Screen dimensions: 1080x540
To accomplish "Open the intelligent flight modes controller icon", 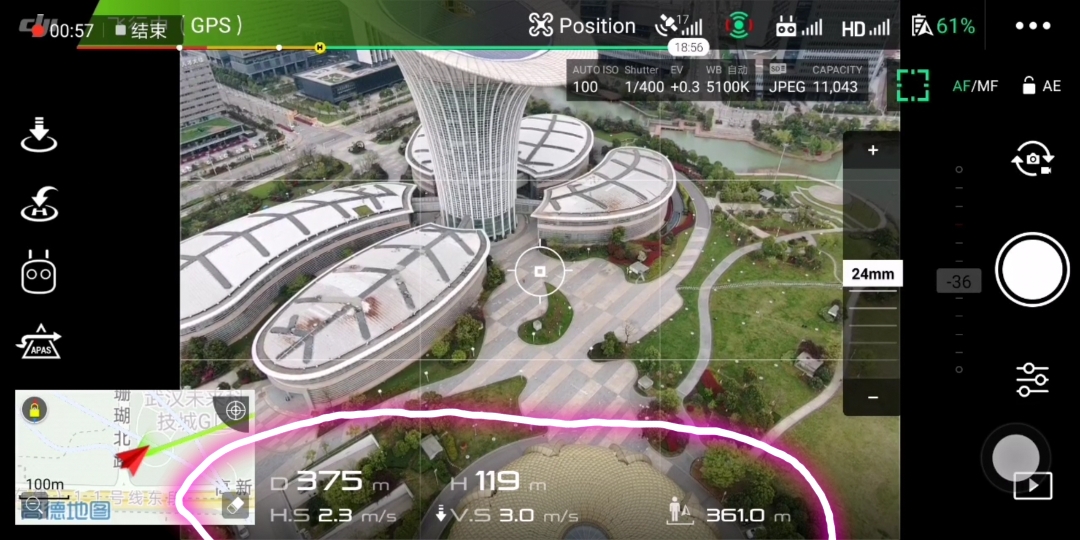I will pos(39,272).
